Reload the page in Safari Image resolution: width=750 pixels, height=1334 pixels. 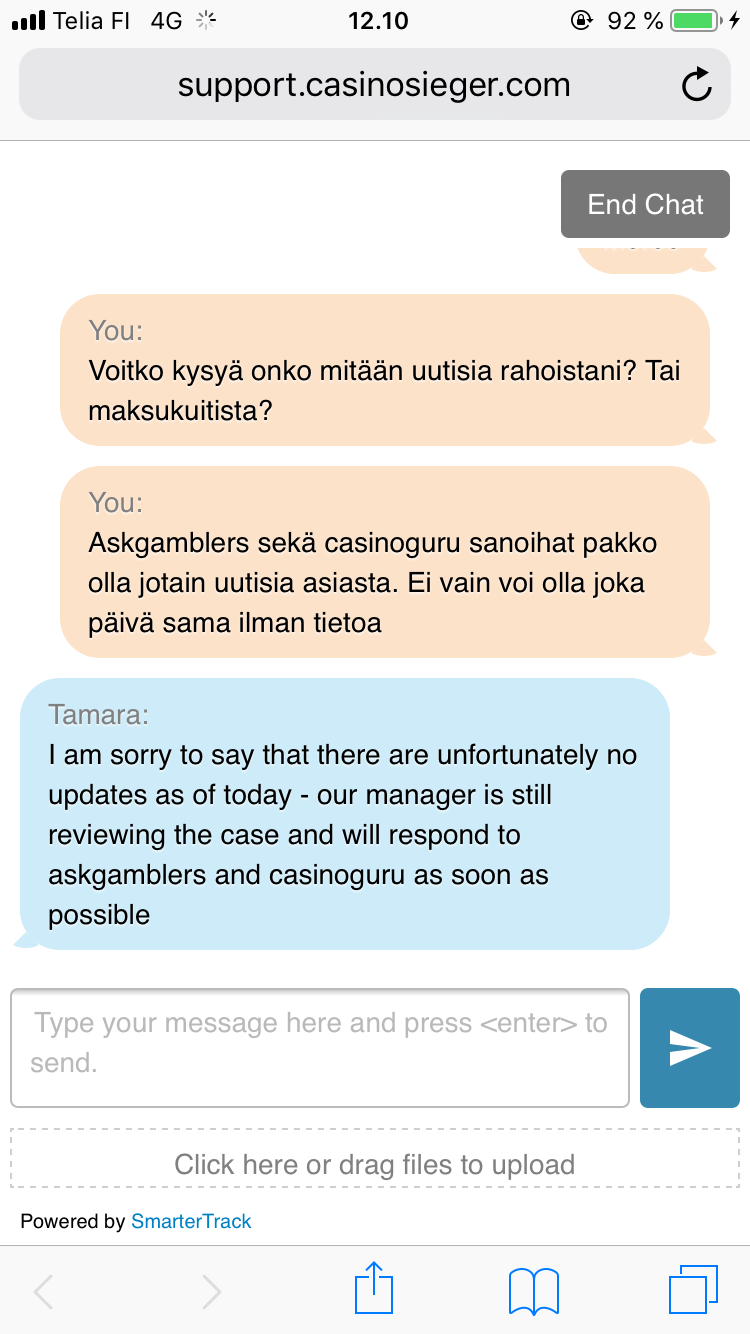coord(696,86)
